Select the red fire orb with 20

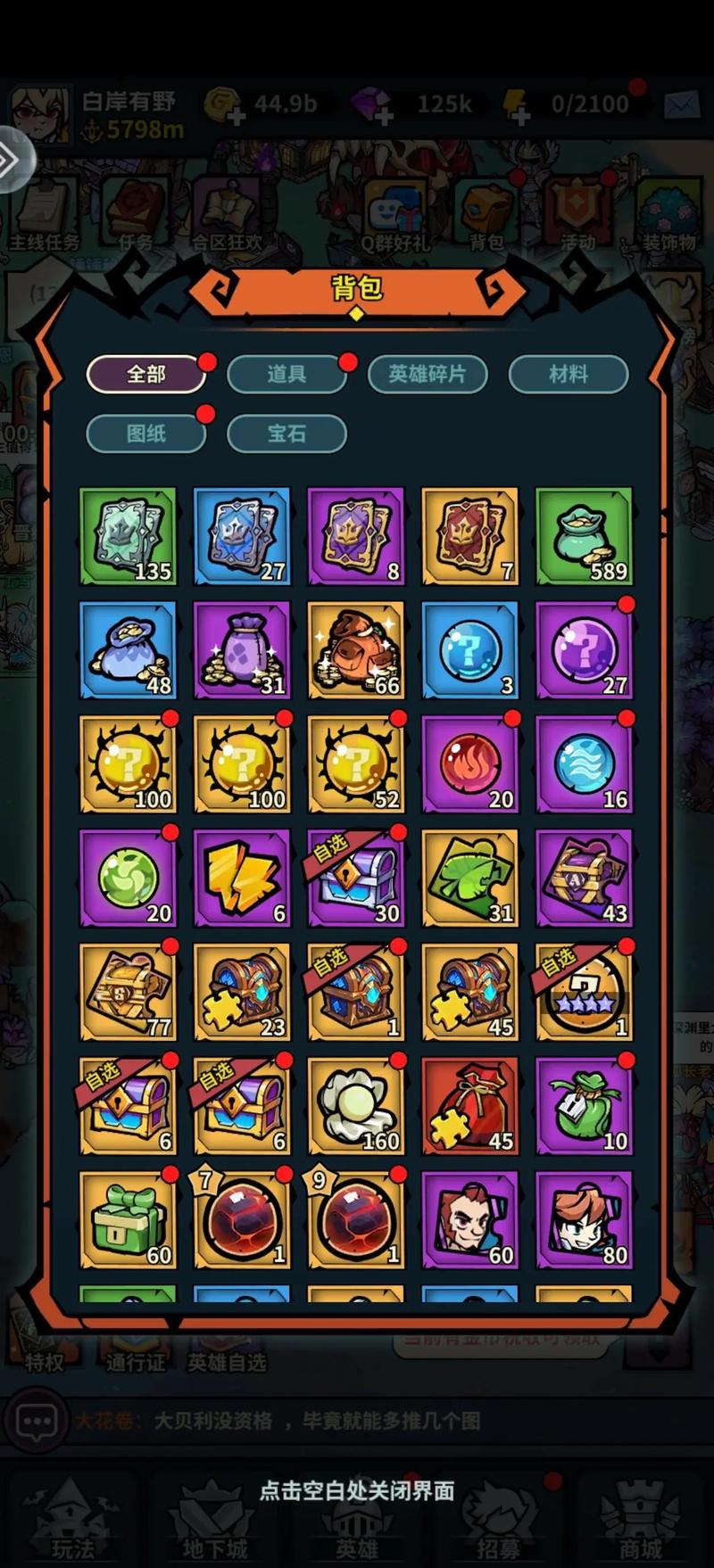[x=469, y=763]
